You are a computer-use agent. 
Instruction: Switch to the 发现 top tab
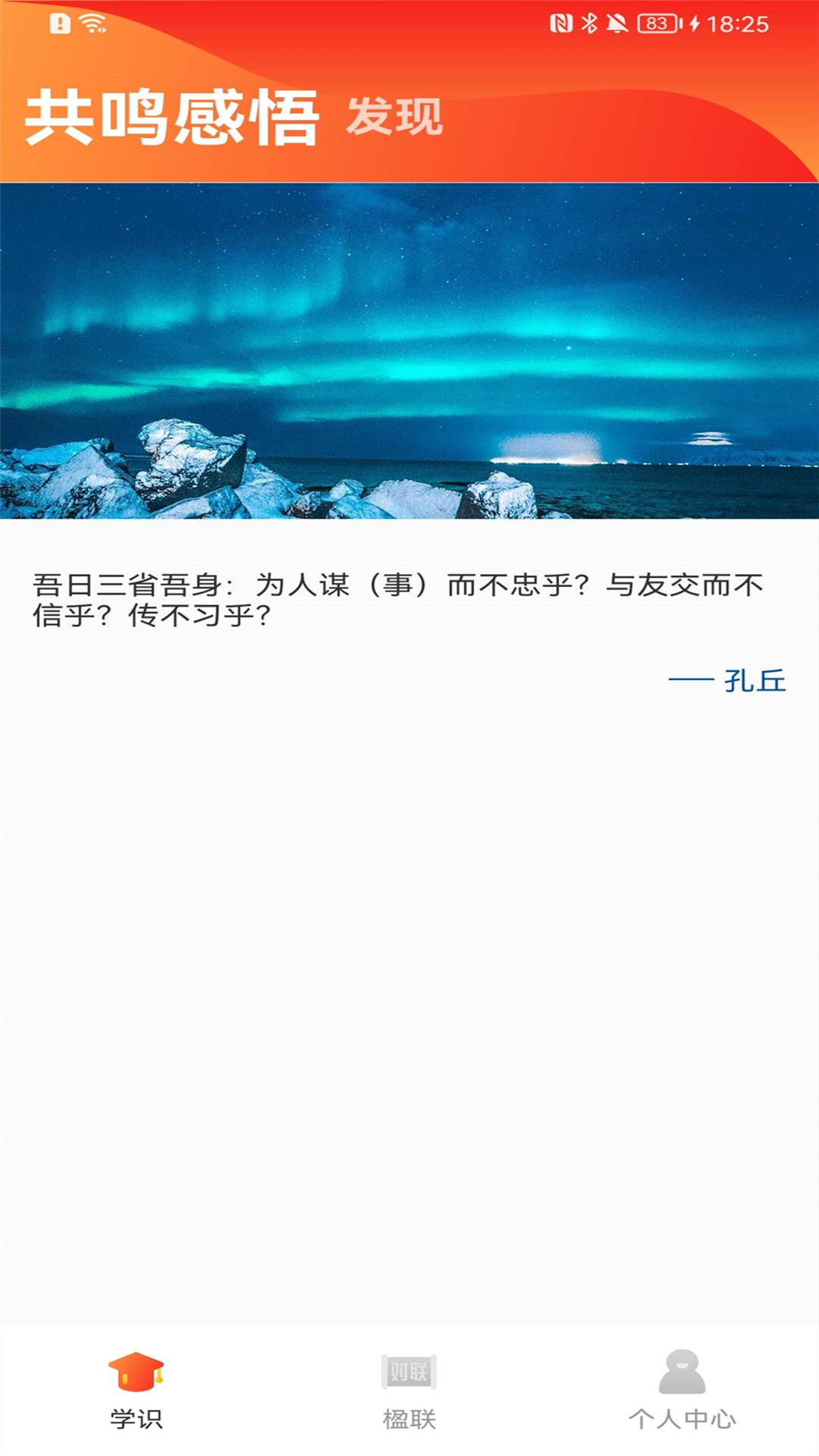click(394, 118)
